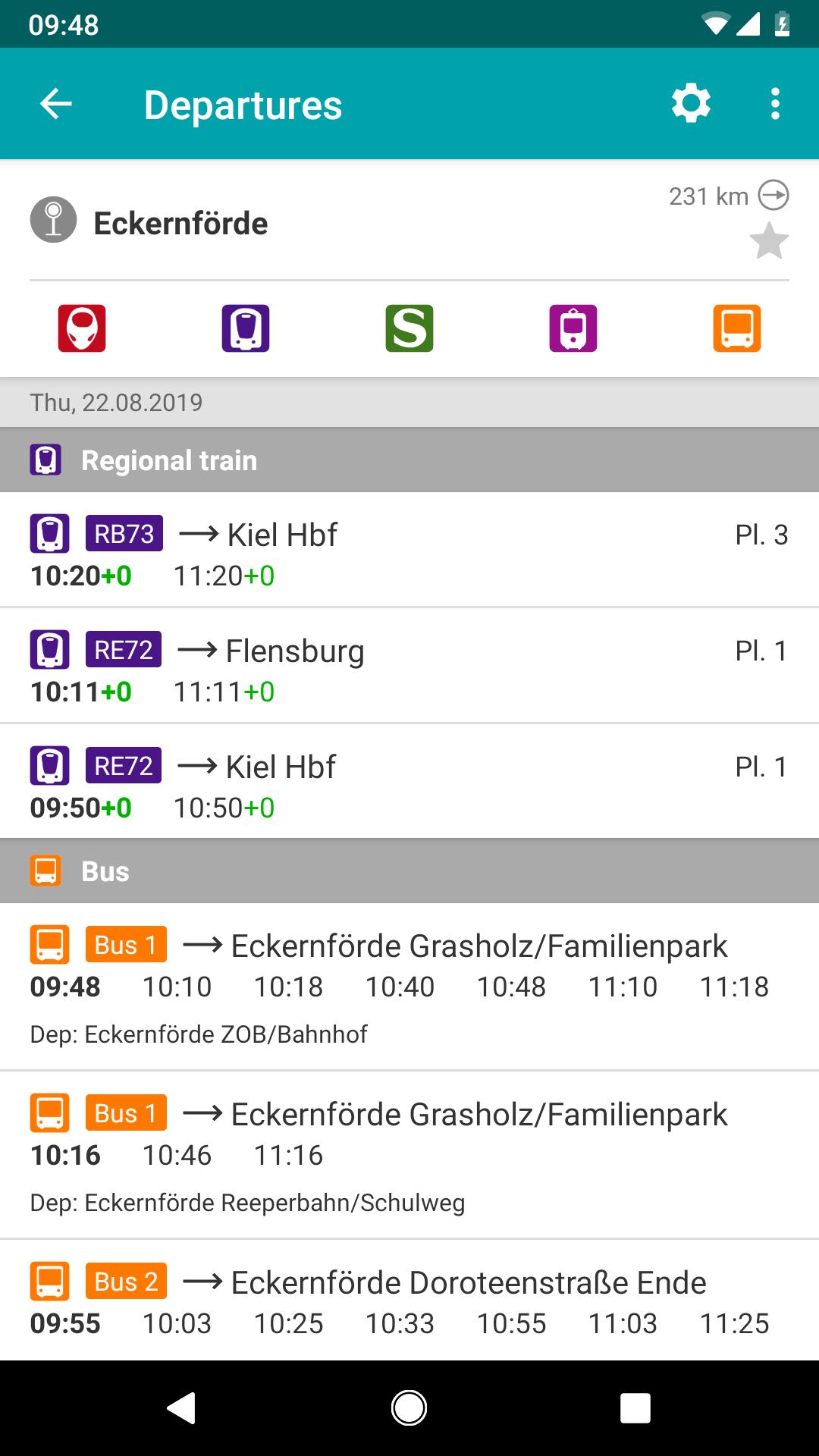Open Bus 1 from Reeperbahn/Schulweg
Viewport: 819px width, 1456px height.
click(409, 1155)
